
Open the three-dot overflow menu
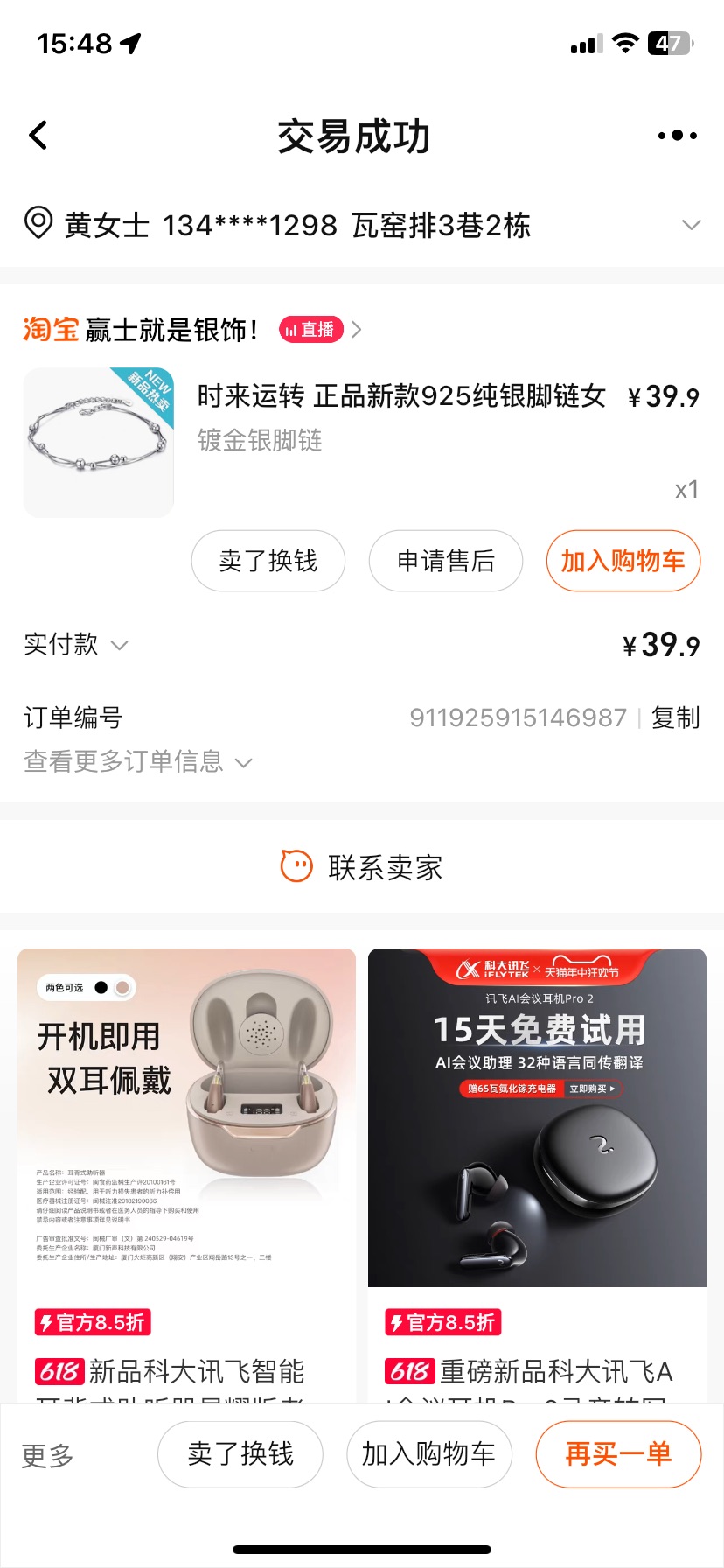tap(678, 136)
